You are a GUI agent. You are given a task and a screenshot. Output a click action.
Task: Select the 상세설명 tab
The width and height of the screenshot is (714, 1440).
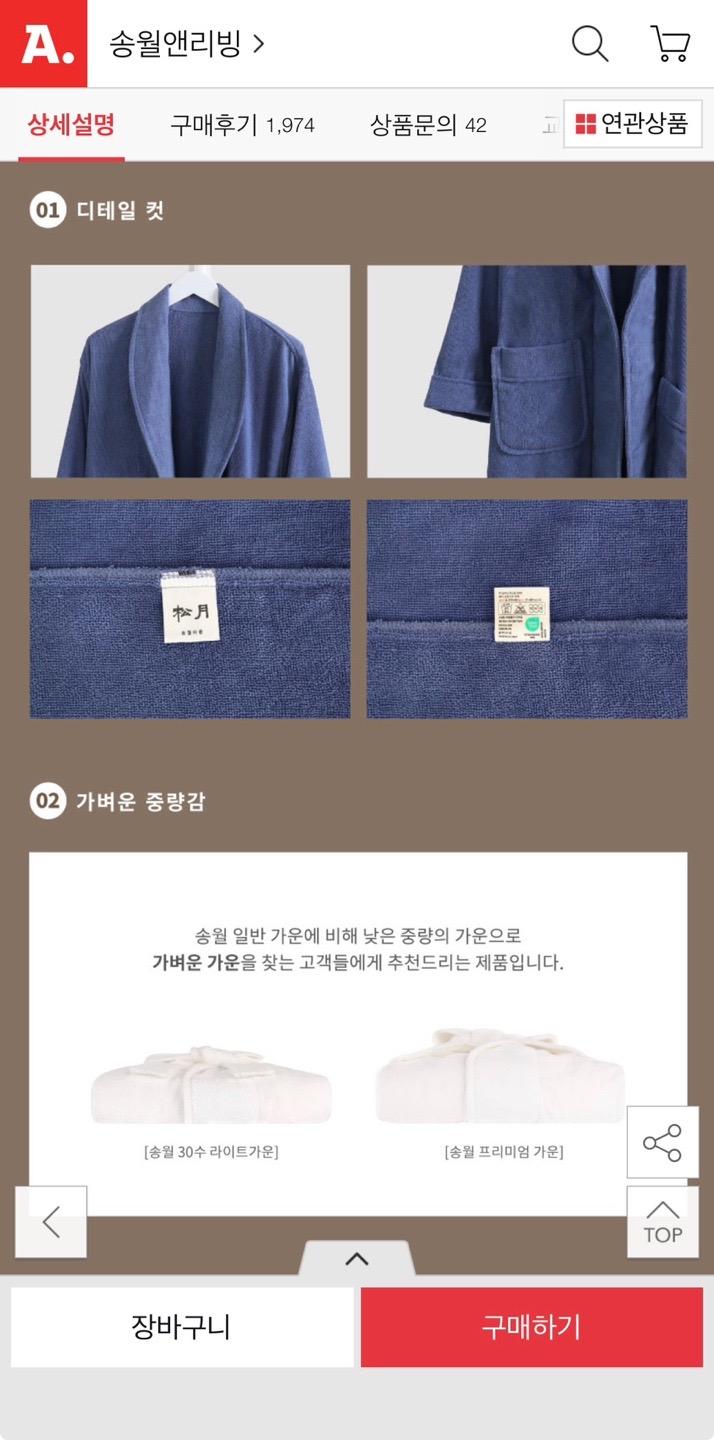click(71, 125)
